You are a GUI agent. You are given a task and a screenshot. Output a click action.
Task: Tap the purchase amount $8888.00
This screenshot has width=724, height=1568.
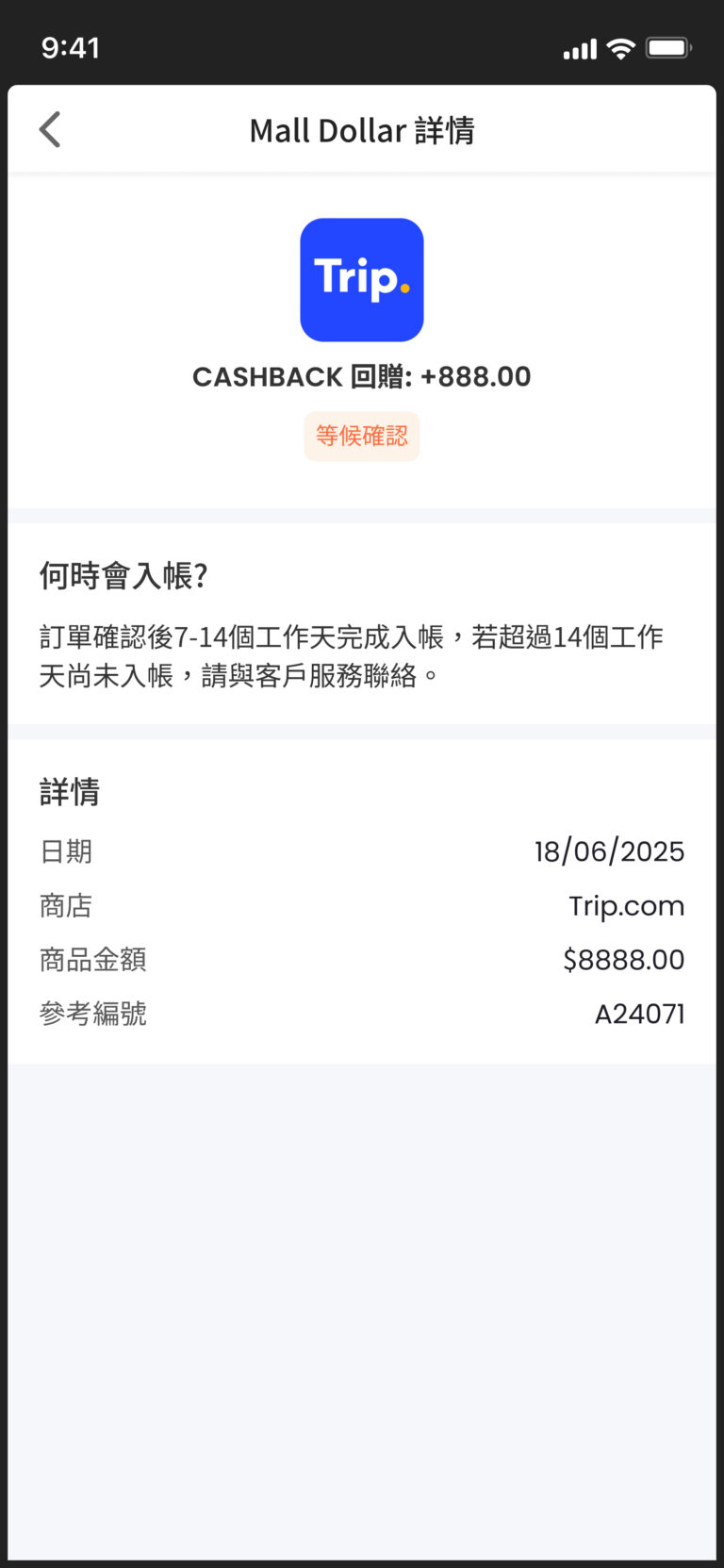[623, 959]
